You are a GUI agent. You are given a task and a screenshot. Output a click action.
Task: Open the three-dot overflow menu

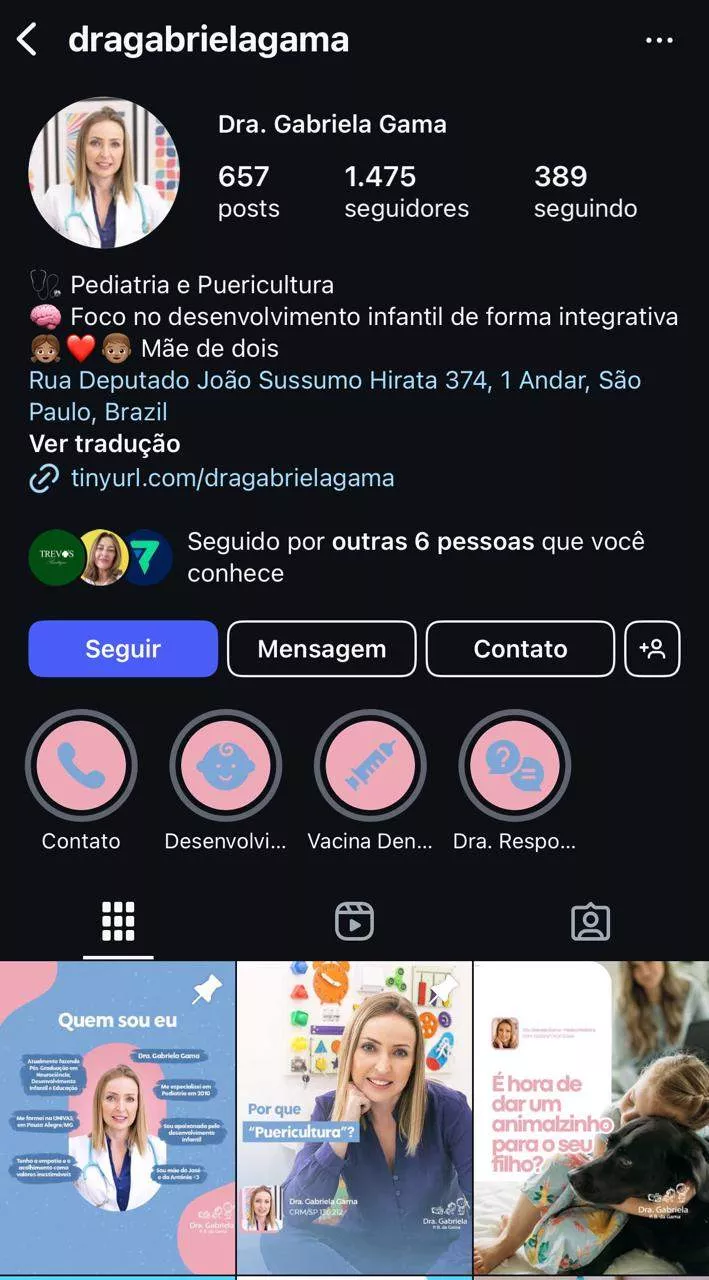pos(659,40)
